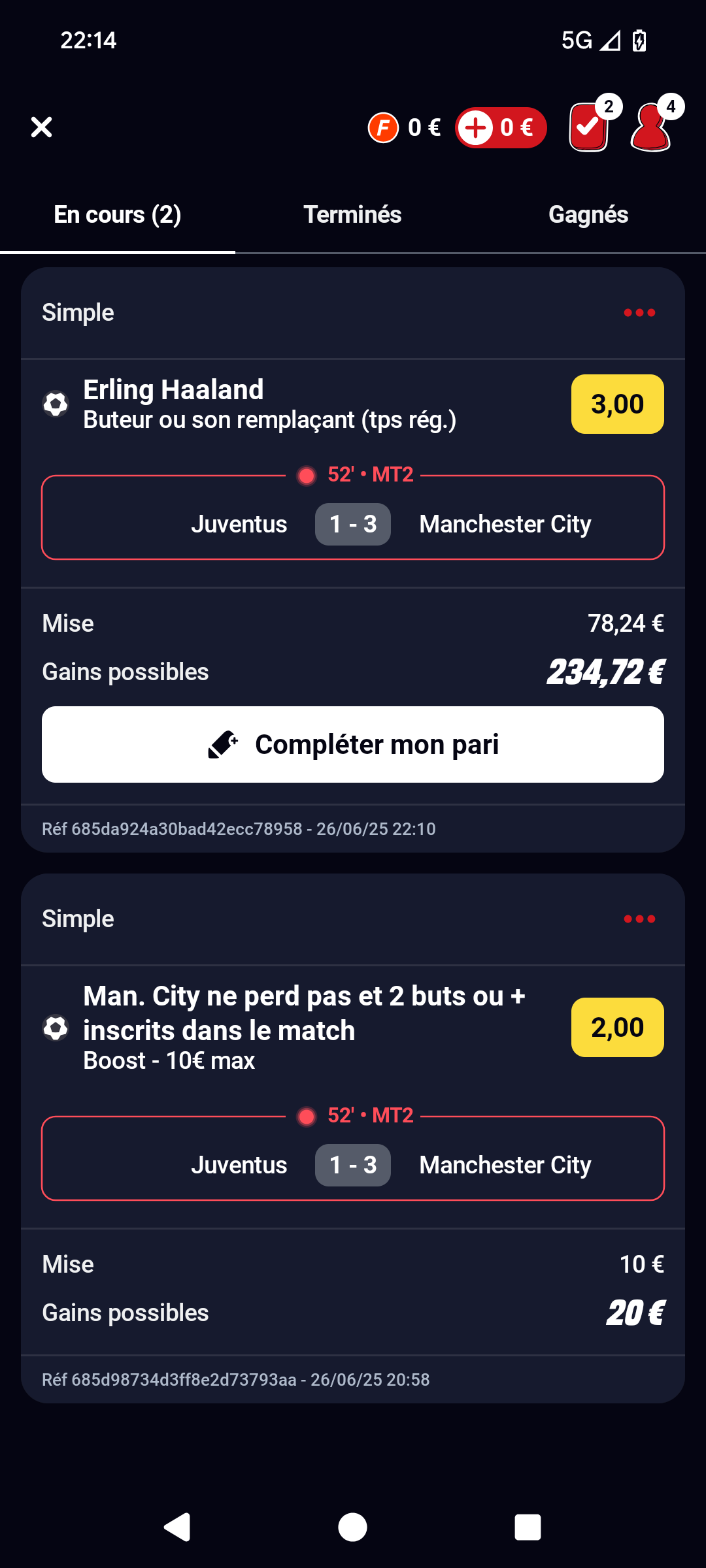The image size is (706, 1568).
Task: Open the options menu for the Erling Haaland bet
Action: pyautogui.click(x=639, y=313)
